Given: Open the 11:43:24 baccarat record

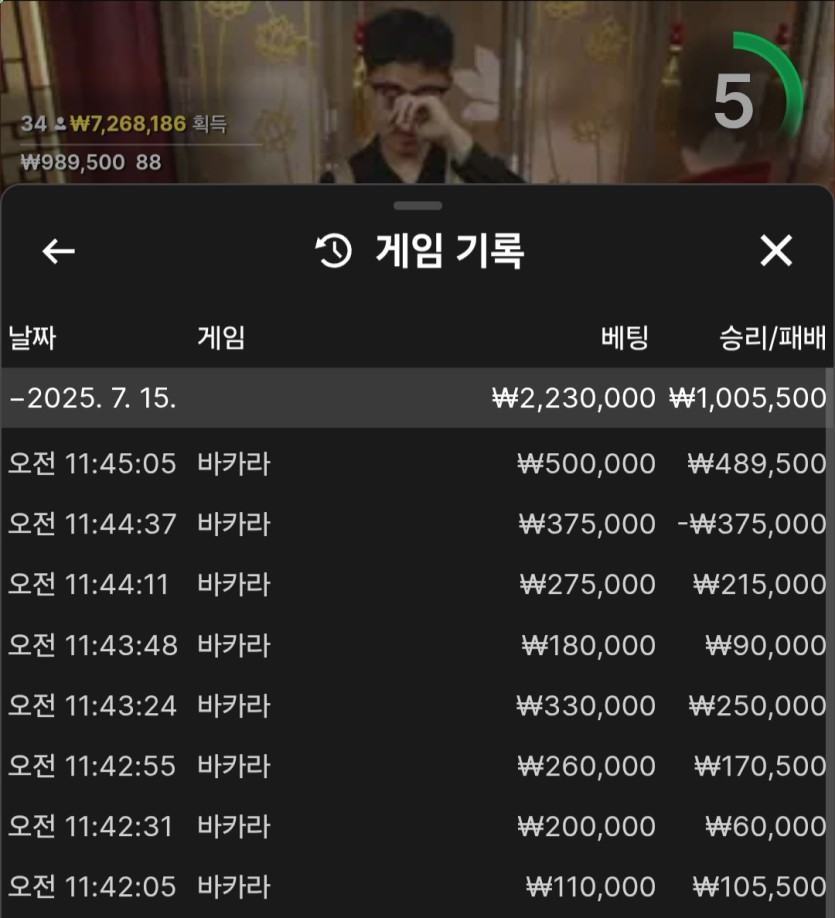Looking at the screenshot, I should pyautogui.click(x=417, y=706).
